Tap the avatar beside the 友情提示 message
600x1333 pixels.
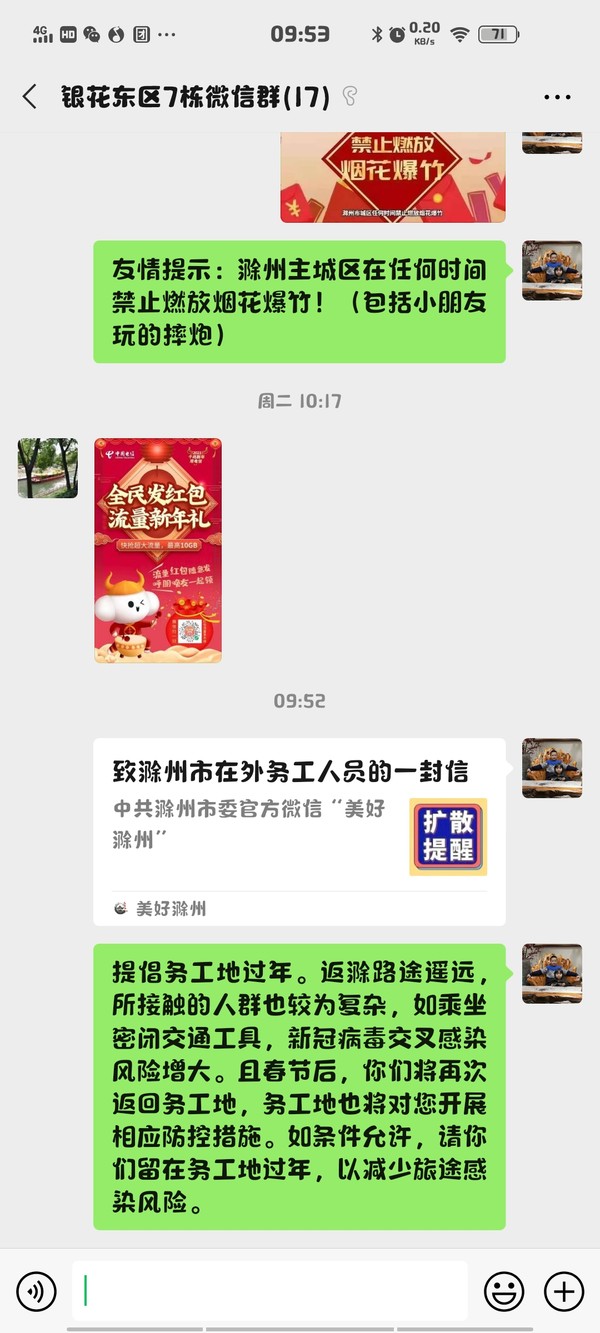coord(552,270)
